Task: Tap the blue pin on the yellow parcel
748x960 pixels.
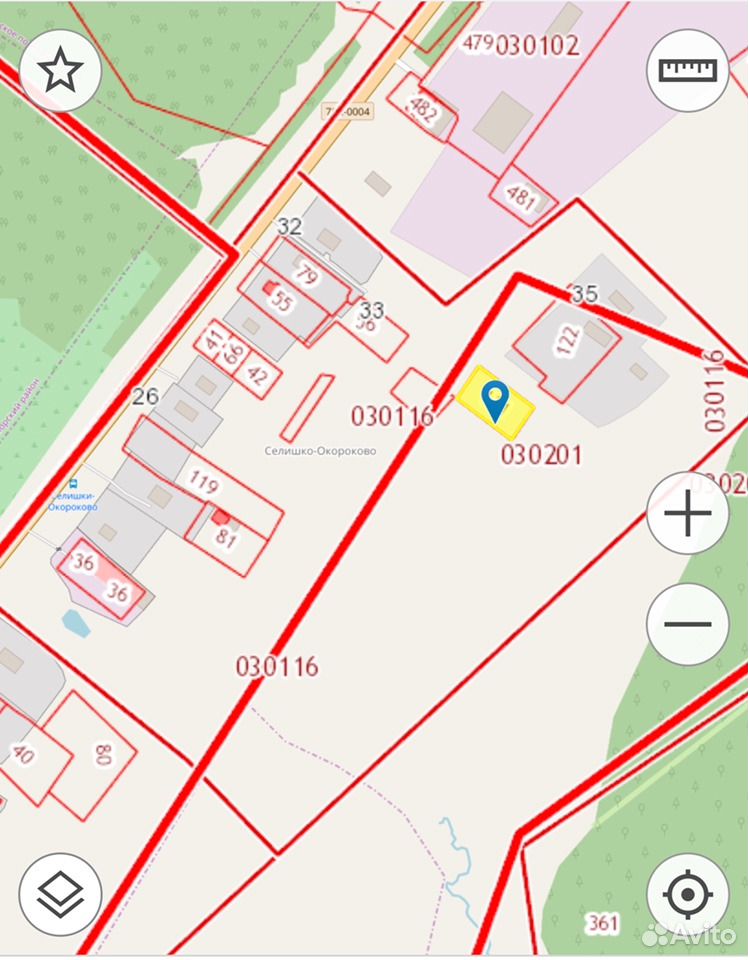Action: pos(495,401)
